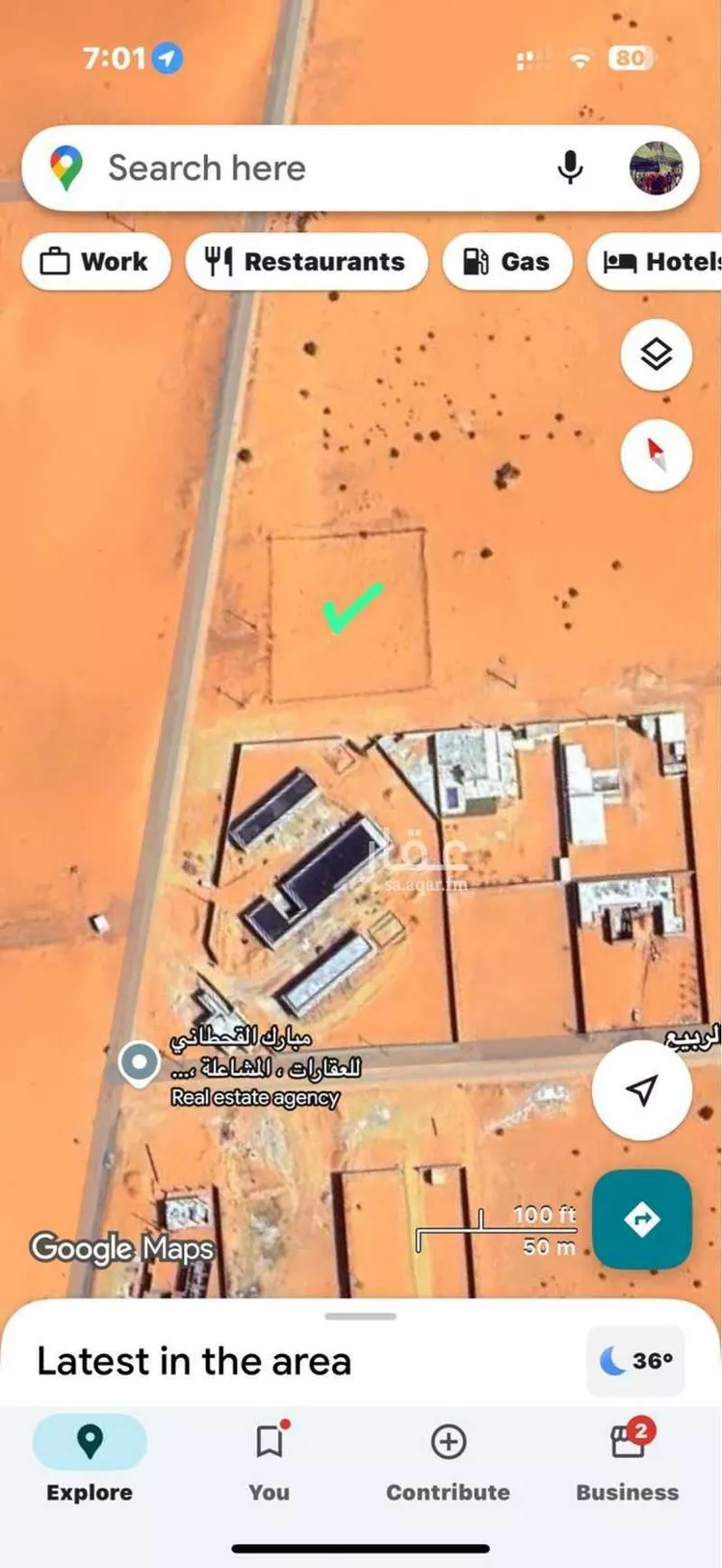Tap the real estate agency location pin
Screen dimensions: 722x1568
coord(138,1061)
